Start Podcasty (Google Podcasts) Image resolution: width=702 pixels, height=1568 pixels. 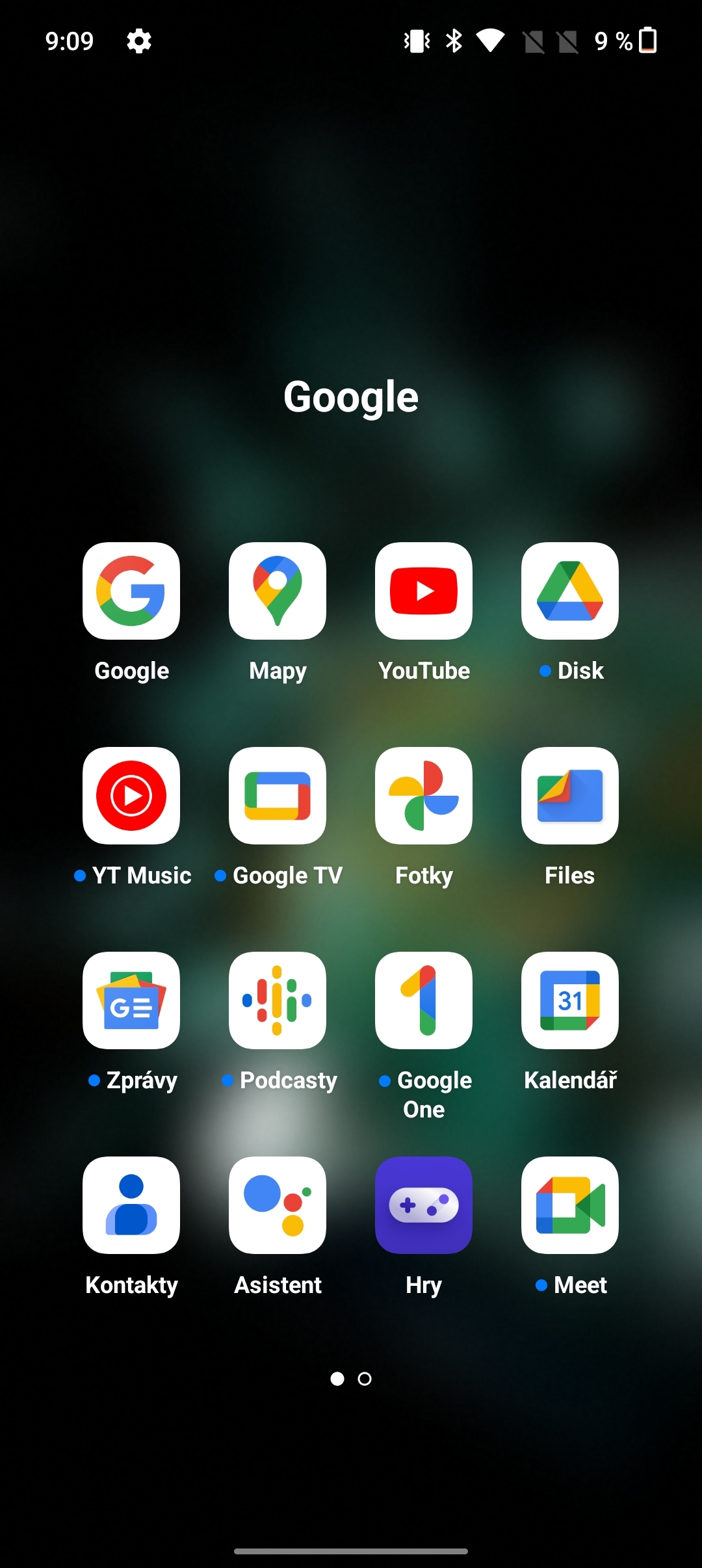tap(277, 1000)
